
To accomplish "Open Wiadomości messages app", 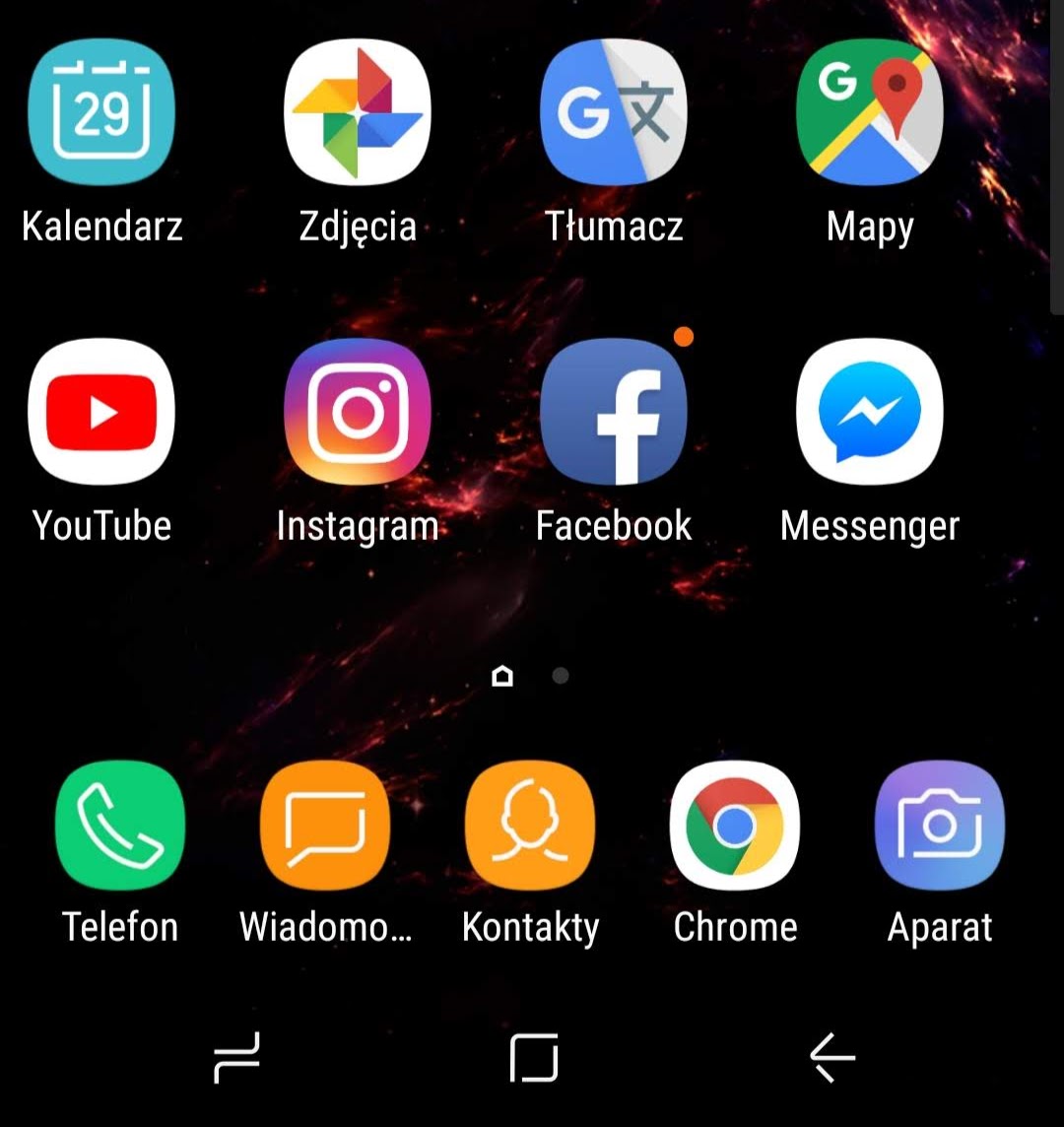I will [x=325, y=826].
